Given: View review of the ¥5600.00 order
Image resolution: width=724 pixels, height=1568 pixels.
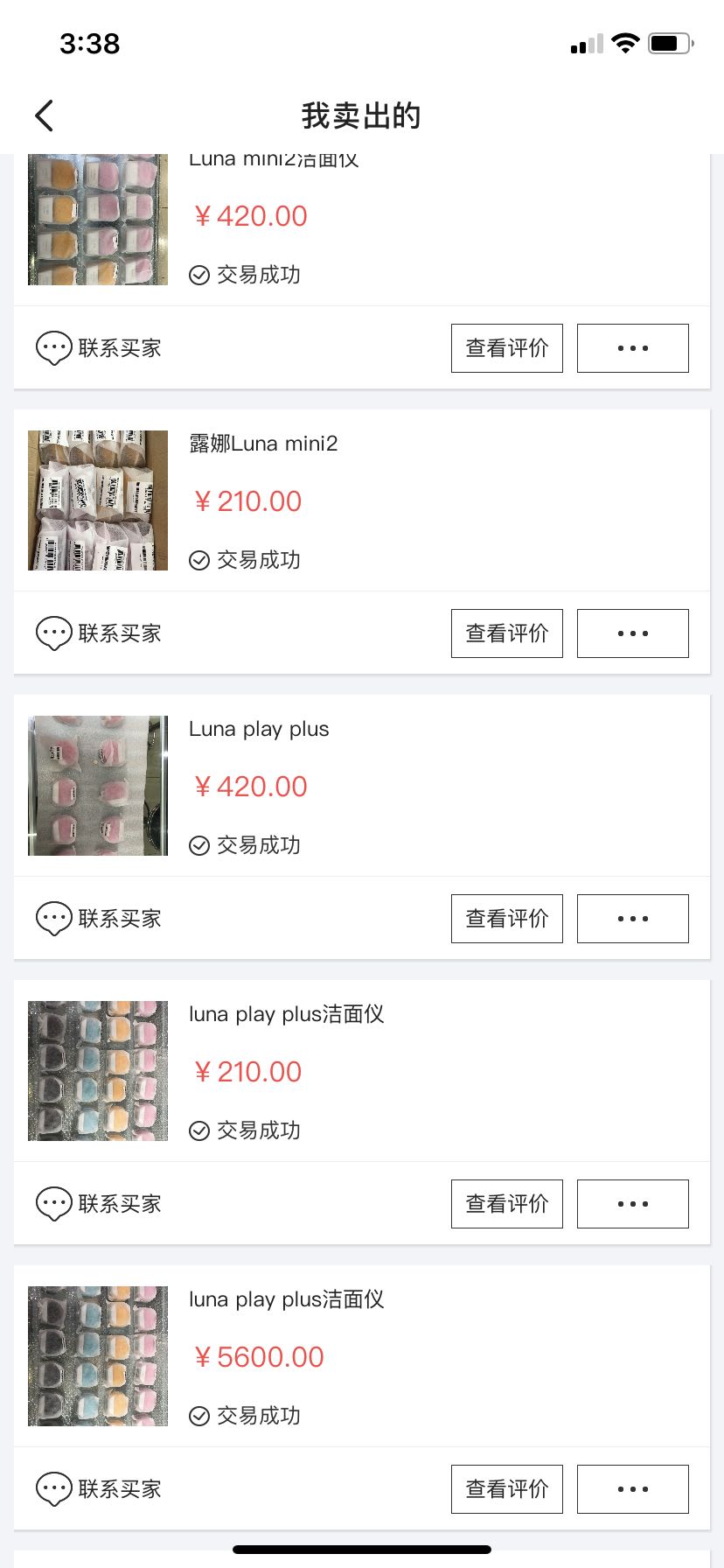Looking at the screenshot, I should click(506, 1489).
